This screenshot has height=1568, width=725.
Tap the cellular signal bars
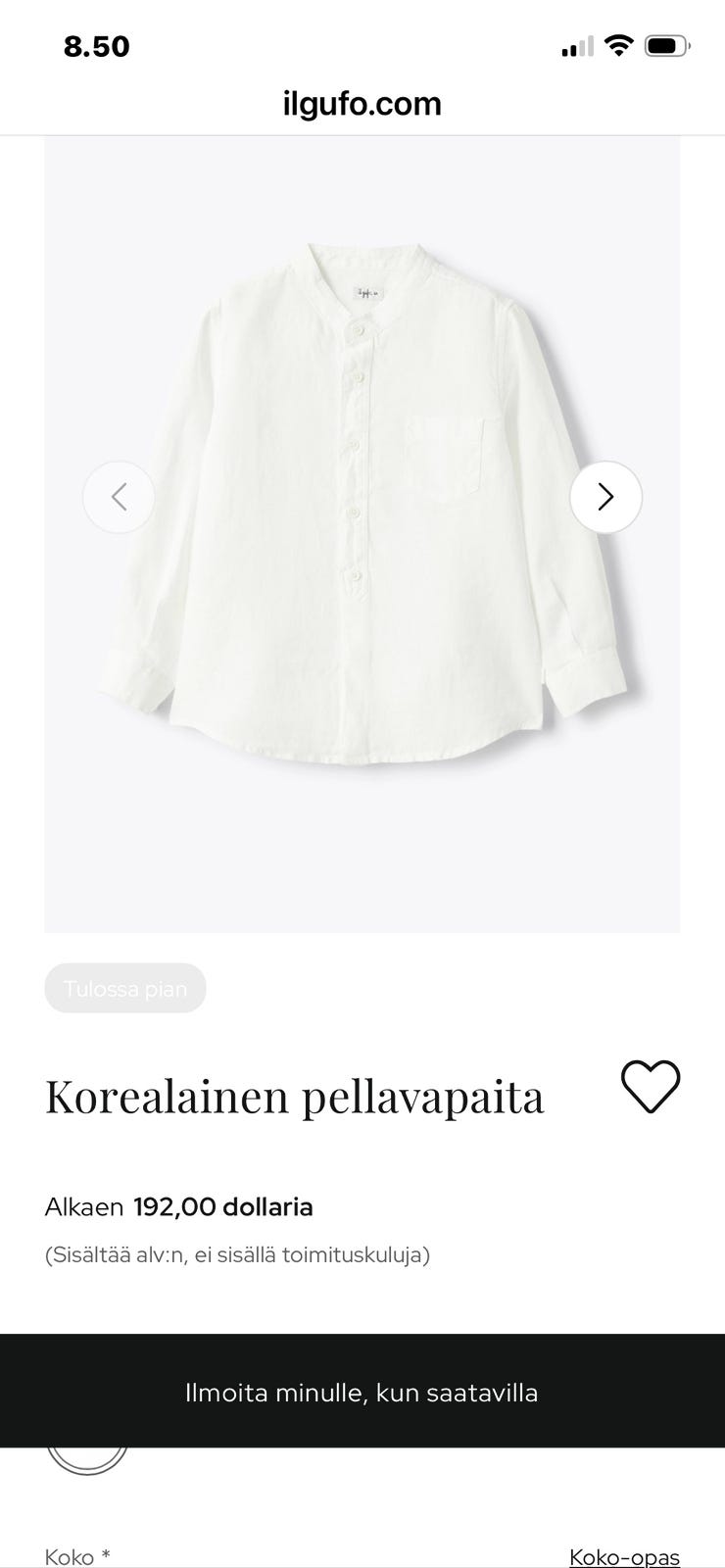579,45
